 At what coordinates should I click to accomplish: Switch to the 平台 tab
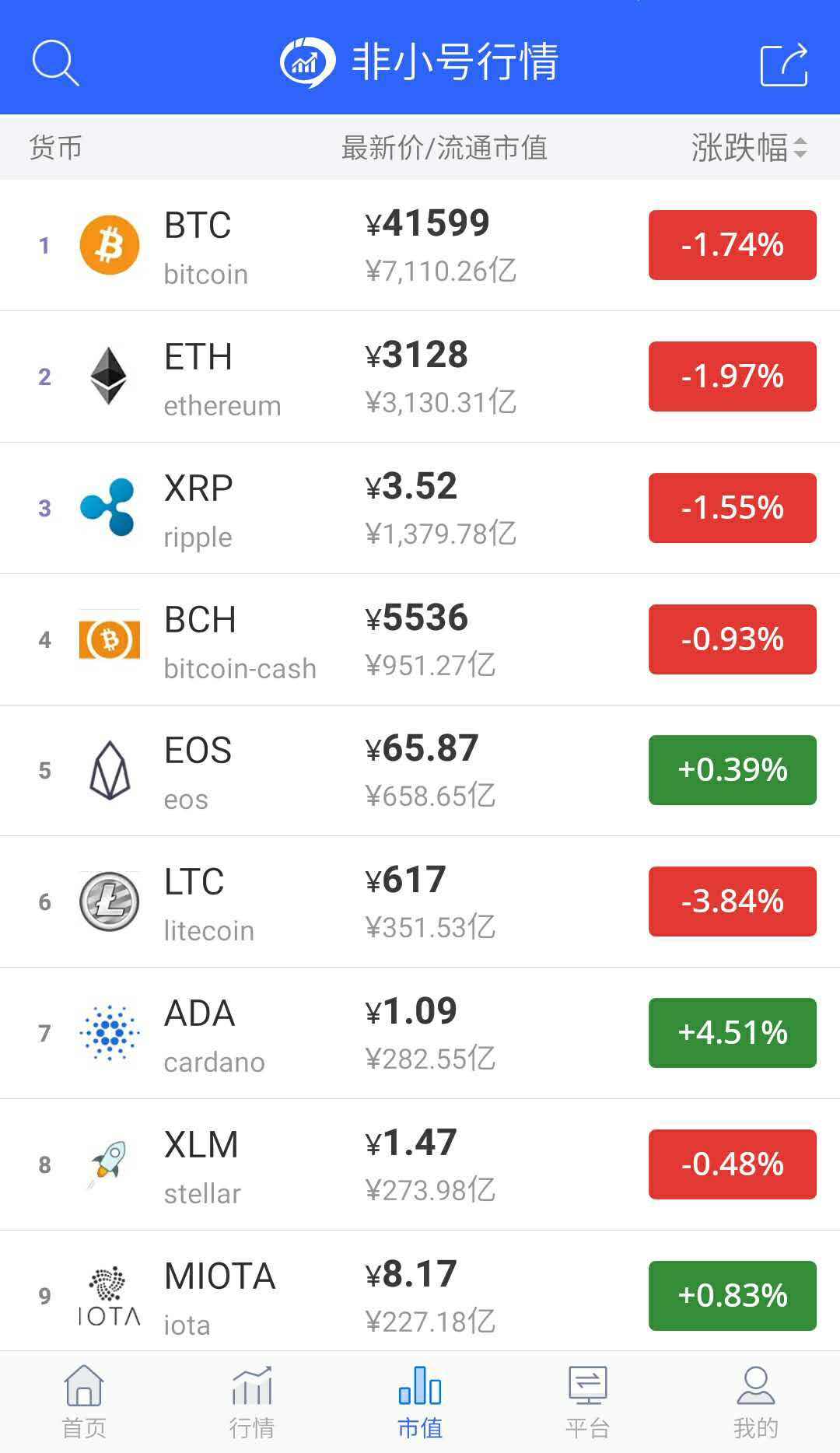click(x=588, y=1402)
